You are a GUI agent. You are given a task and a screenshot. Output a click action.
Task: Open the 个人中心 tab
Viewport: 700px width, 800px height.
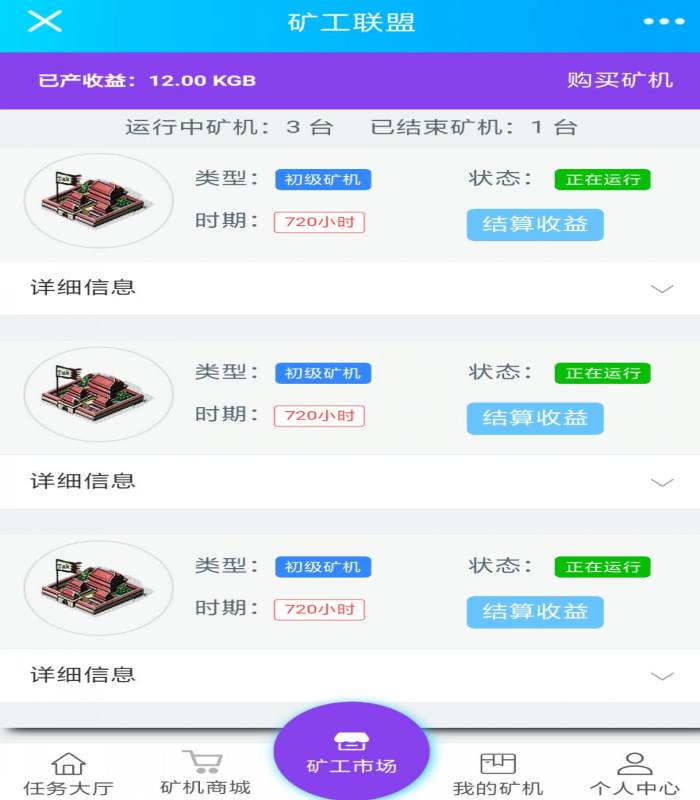[634, 775]
